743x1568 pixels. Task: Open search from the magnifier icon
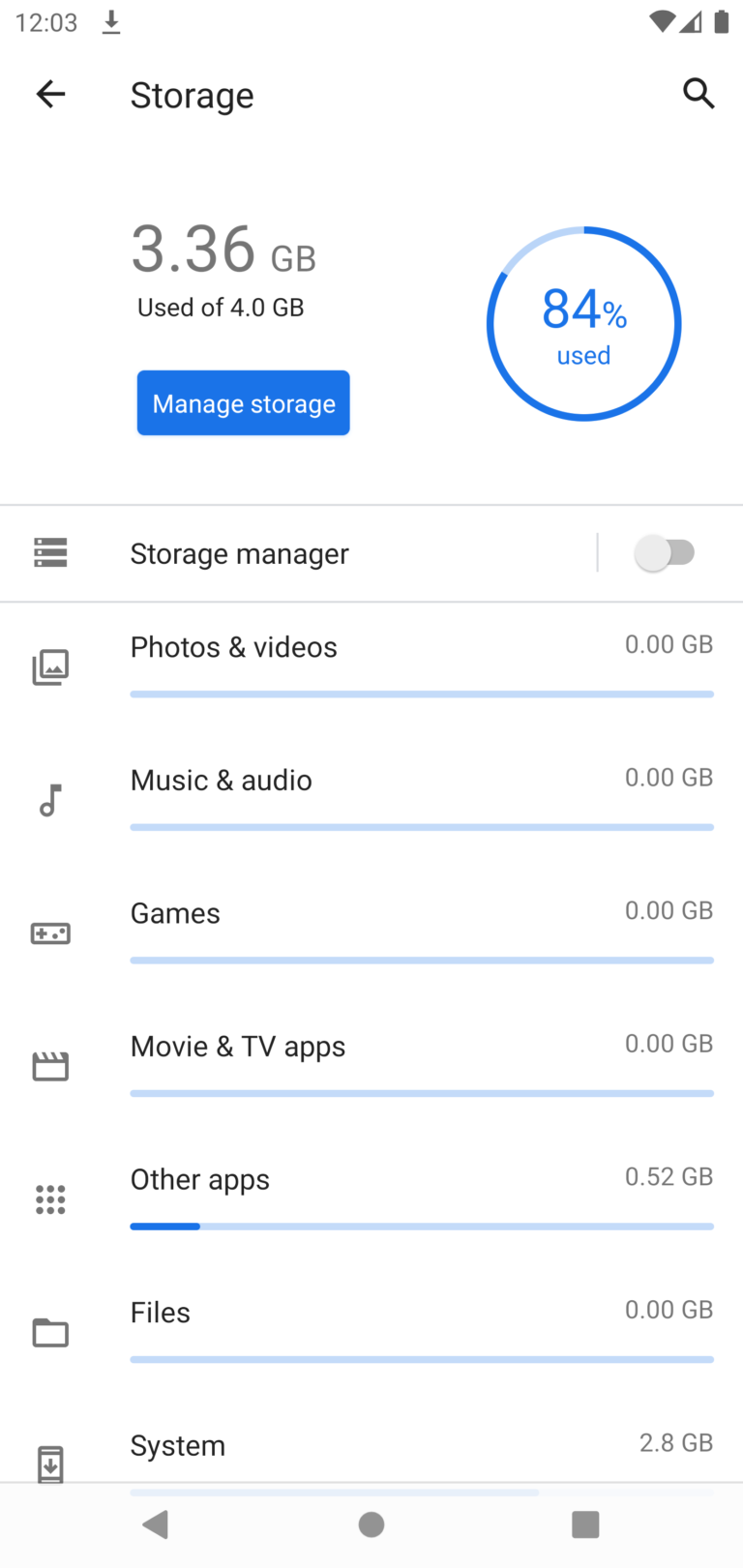tap(698, 94)
